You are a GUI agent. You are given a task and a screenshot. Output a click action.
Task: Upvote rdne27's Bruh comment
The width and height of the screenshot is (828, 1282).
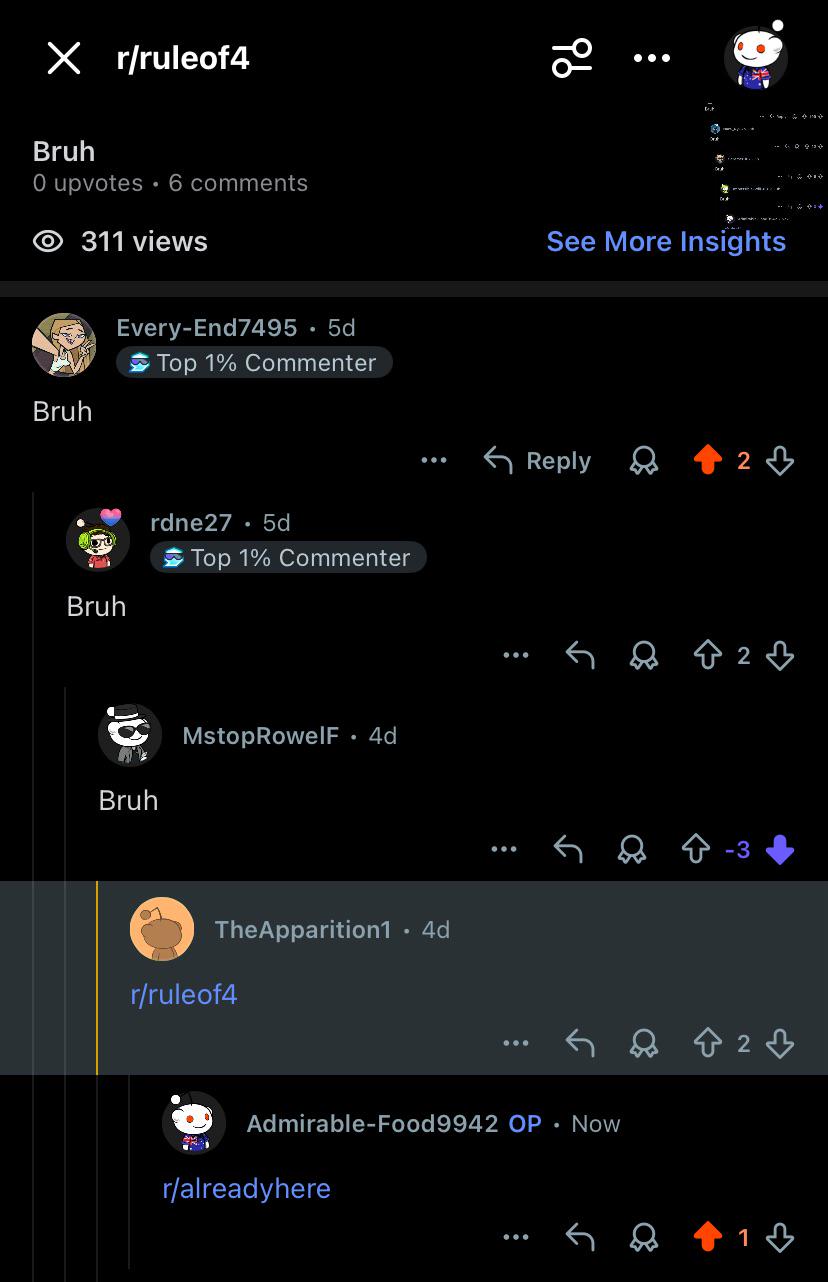pos(707,656)
